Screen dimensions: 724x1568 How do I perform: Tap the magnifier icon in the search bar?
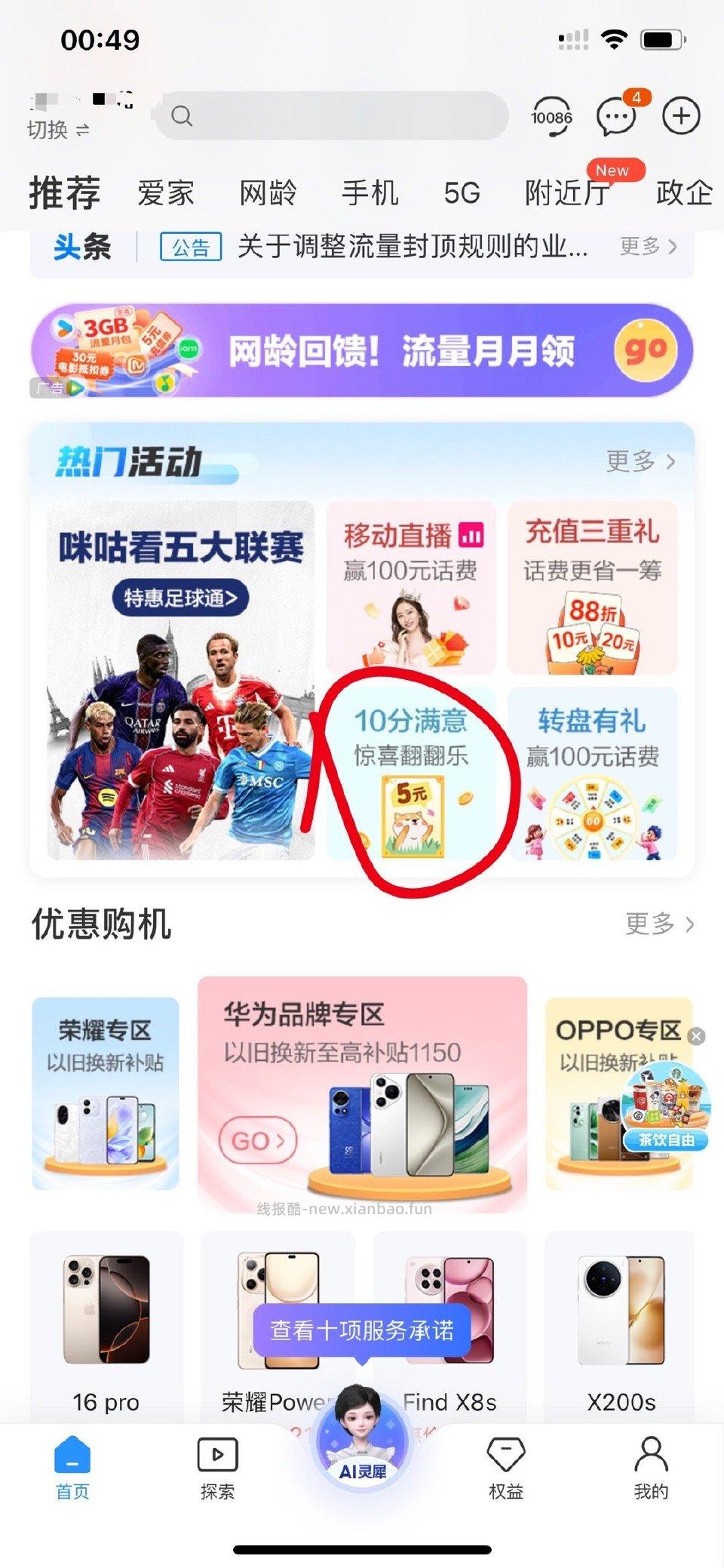click(x=181, y=118)
